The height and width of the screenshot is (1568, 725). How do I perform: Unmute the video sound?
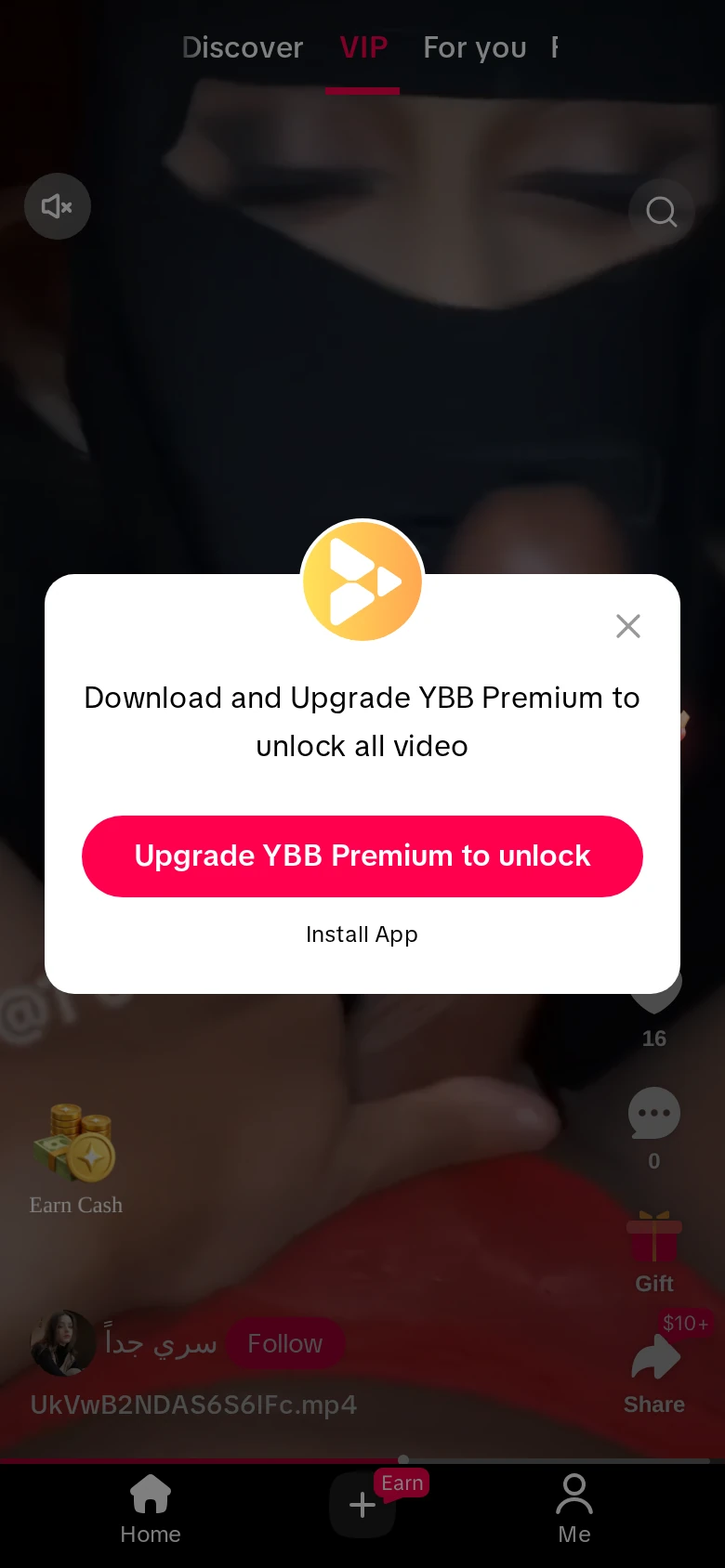point(58,206)
